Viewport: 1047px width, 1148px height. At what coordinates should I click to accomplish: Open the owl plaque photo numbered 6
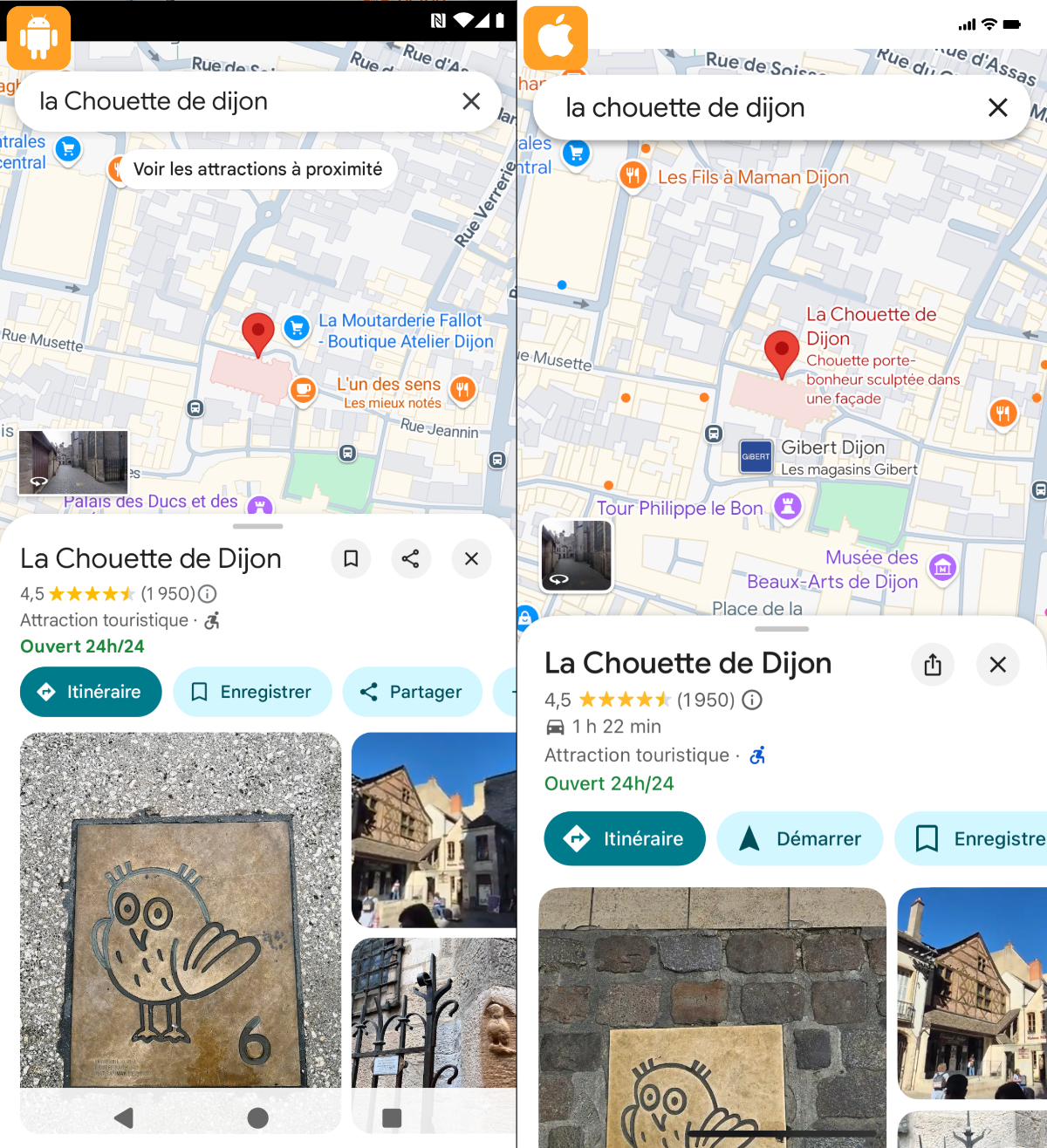click(x=181, y=910)
